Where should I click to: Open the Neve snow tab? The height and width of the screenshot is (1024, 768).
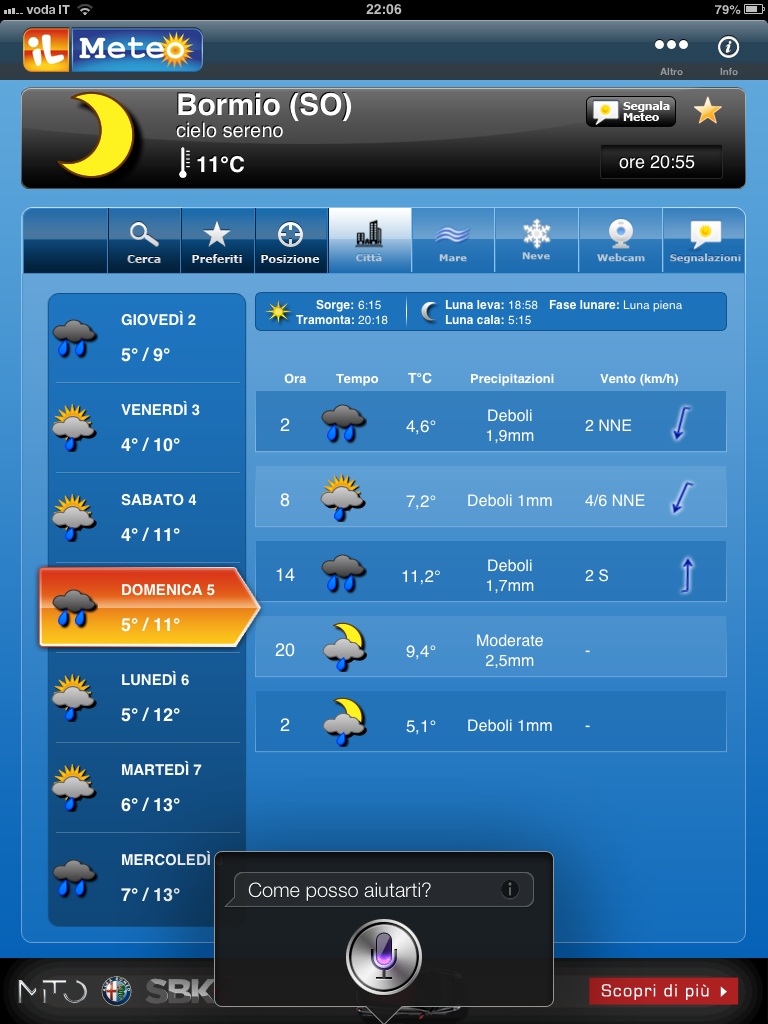536,242
